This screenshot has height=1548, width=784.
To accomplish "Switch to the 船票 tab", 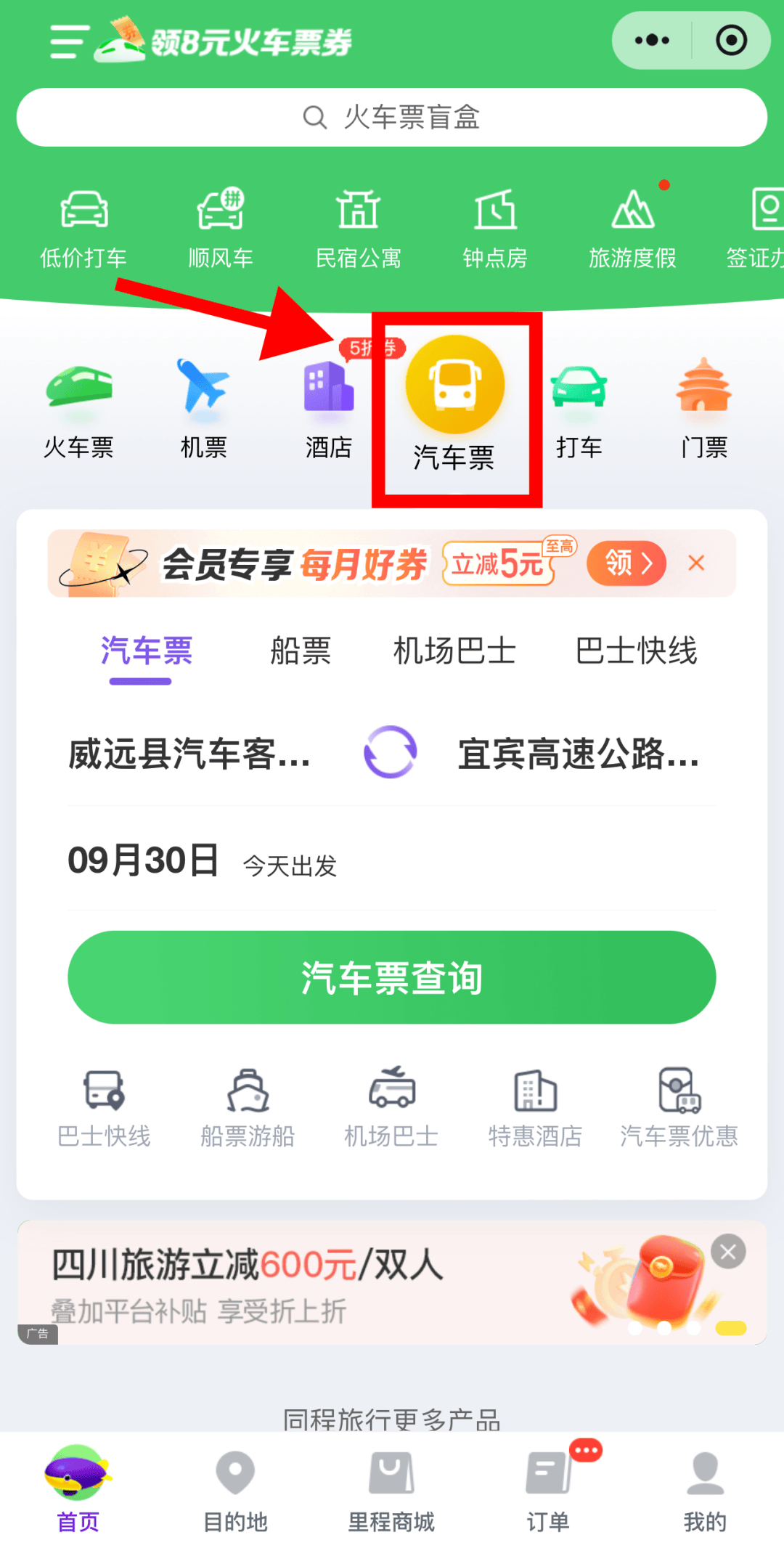I will pos(301,651).
